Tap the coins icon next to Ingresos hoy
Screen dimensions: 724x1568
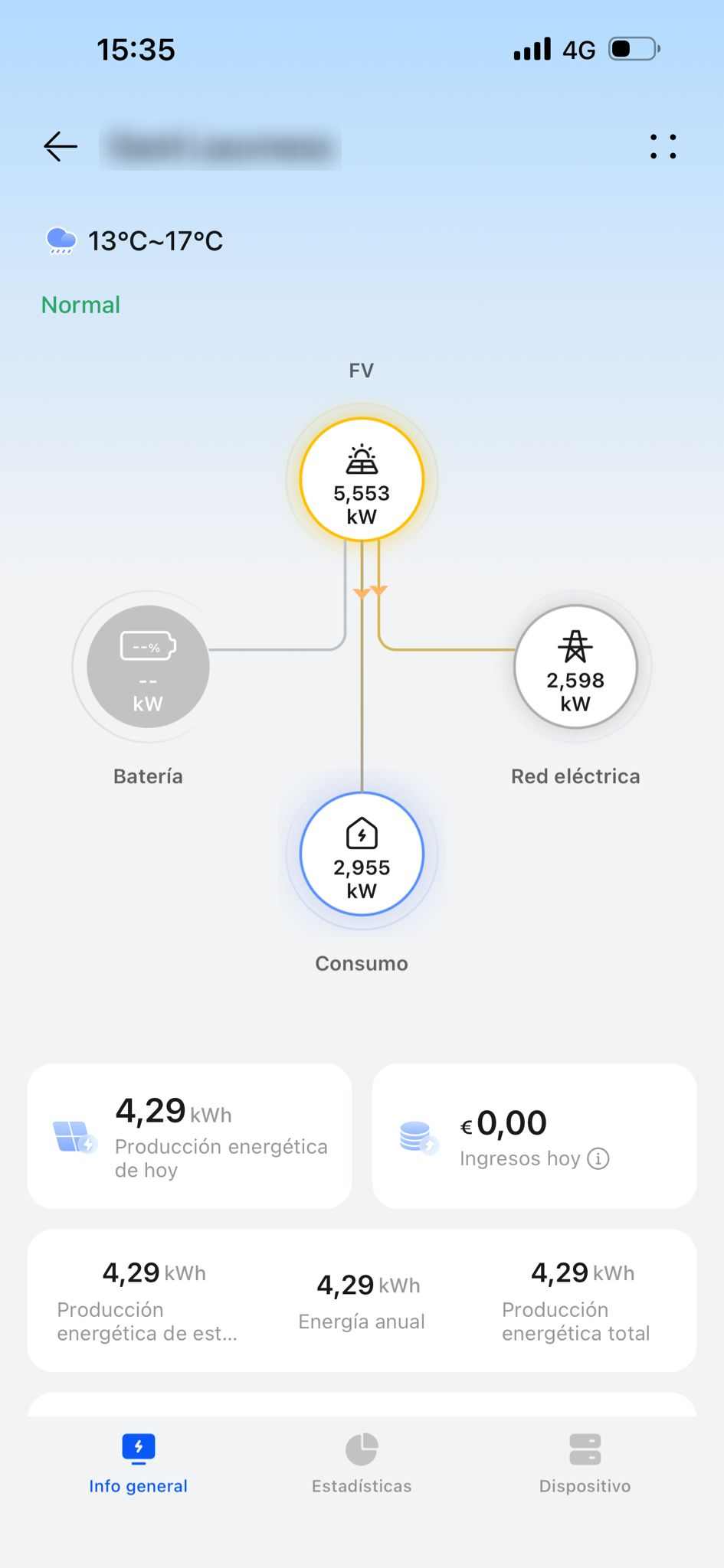pyautogui.click(x=418, y=1135)
